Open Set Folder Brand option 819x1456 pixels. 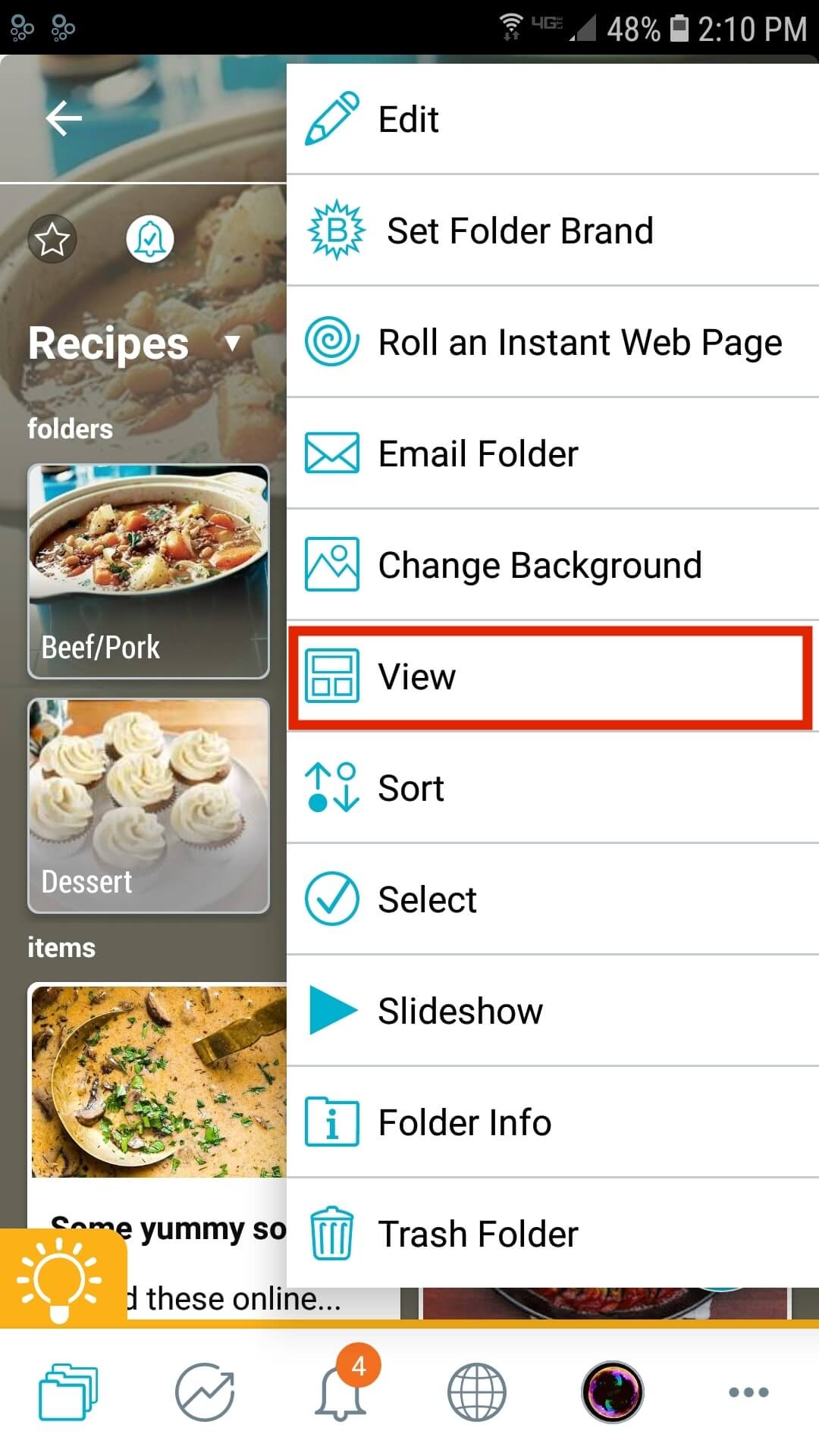click(553, 231)
